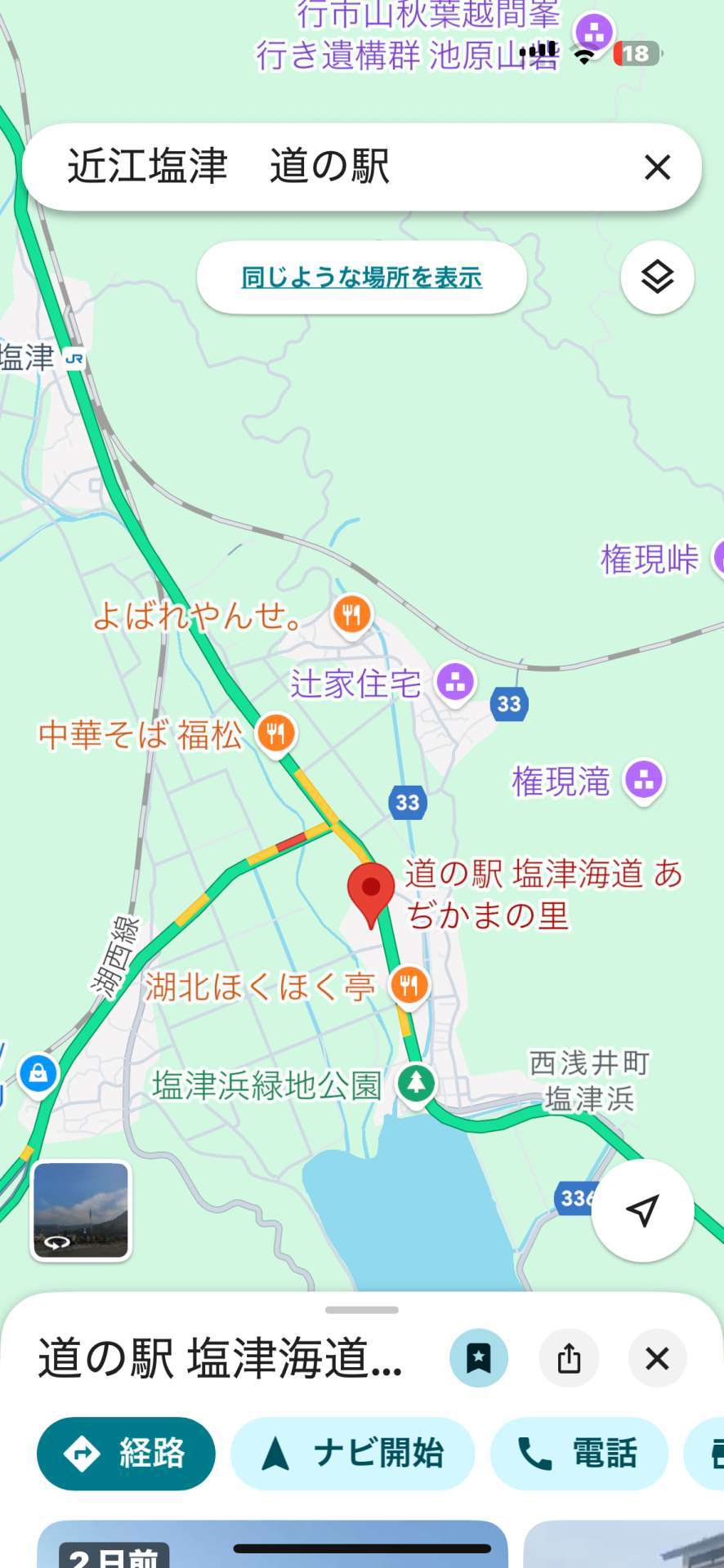The height and width of the screenshot is (1568, 724).
Task: Get directions with 経路 button
Action: [x=127, y=1454]
